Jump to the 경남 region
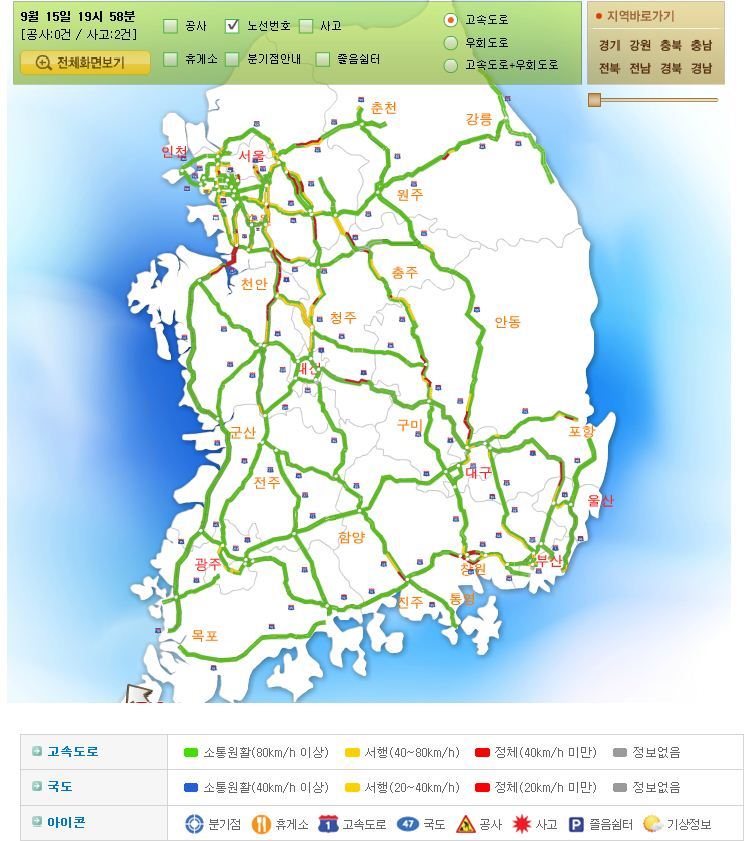Image resolution: width=751 pixels, height=841 pixels. (x=701, y=68)
